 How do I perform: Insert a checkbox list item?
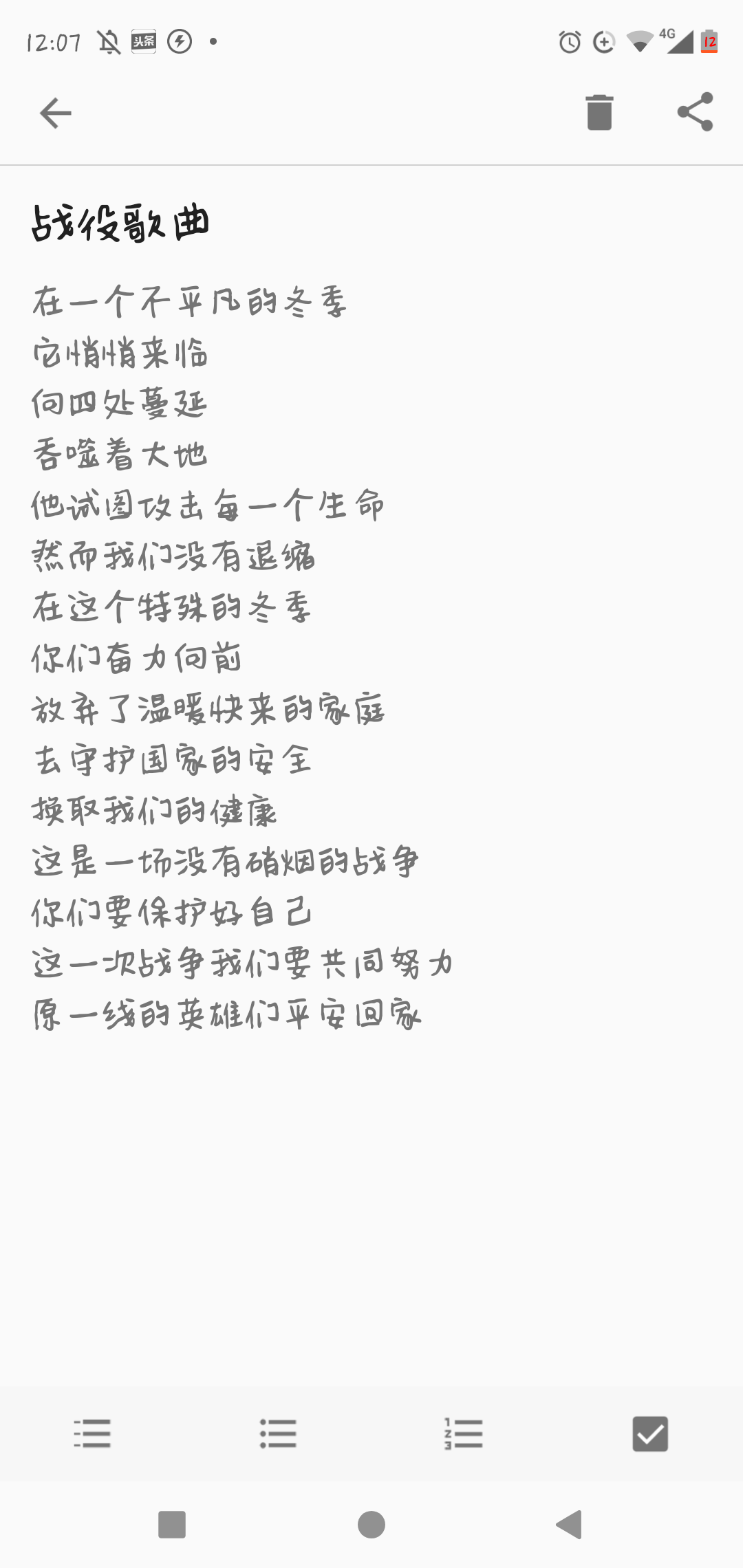click(649, 1433)
